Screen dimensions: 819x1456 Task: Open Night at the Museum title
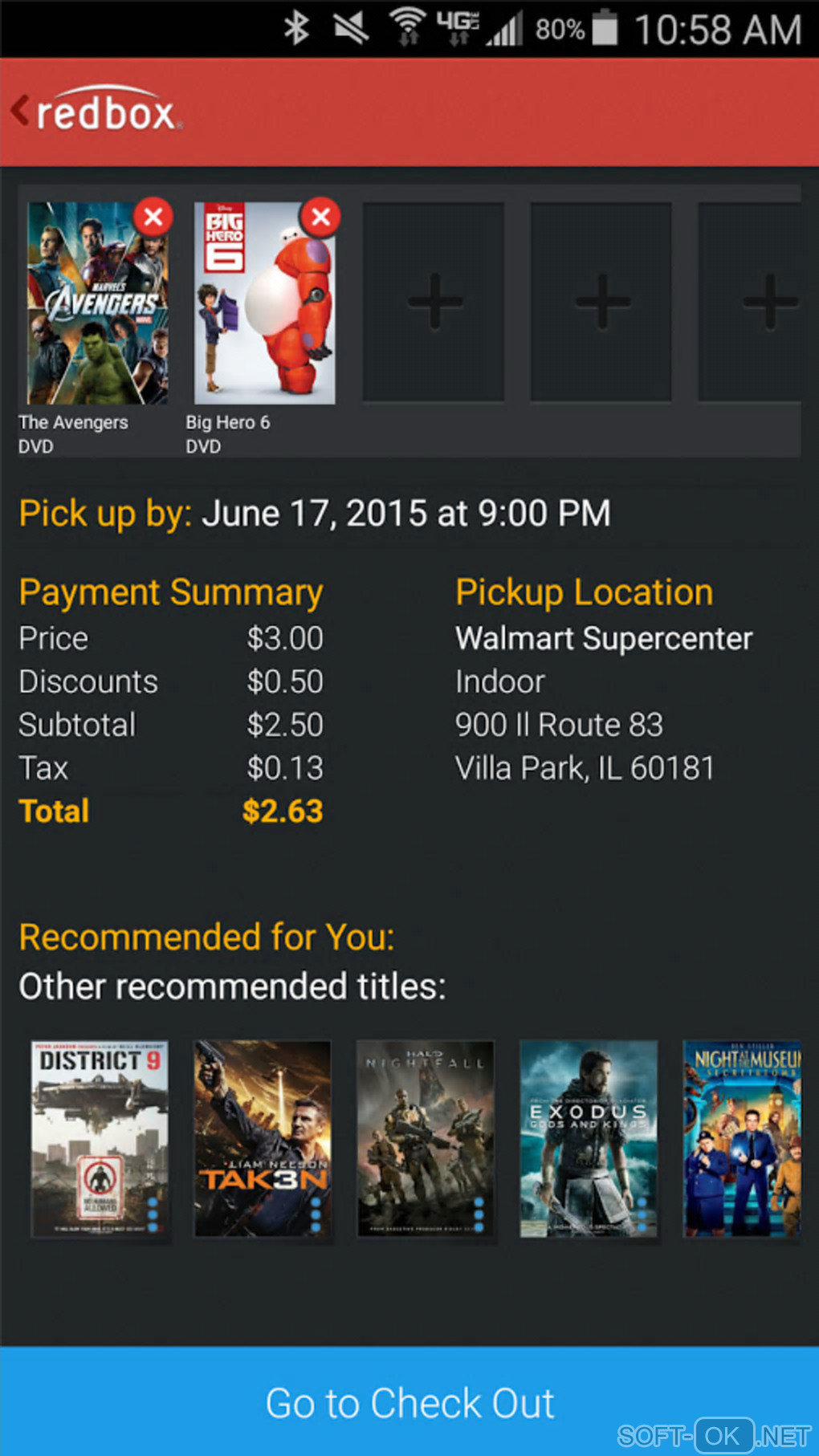(742, 1138)
